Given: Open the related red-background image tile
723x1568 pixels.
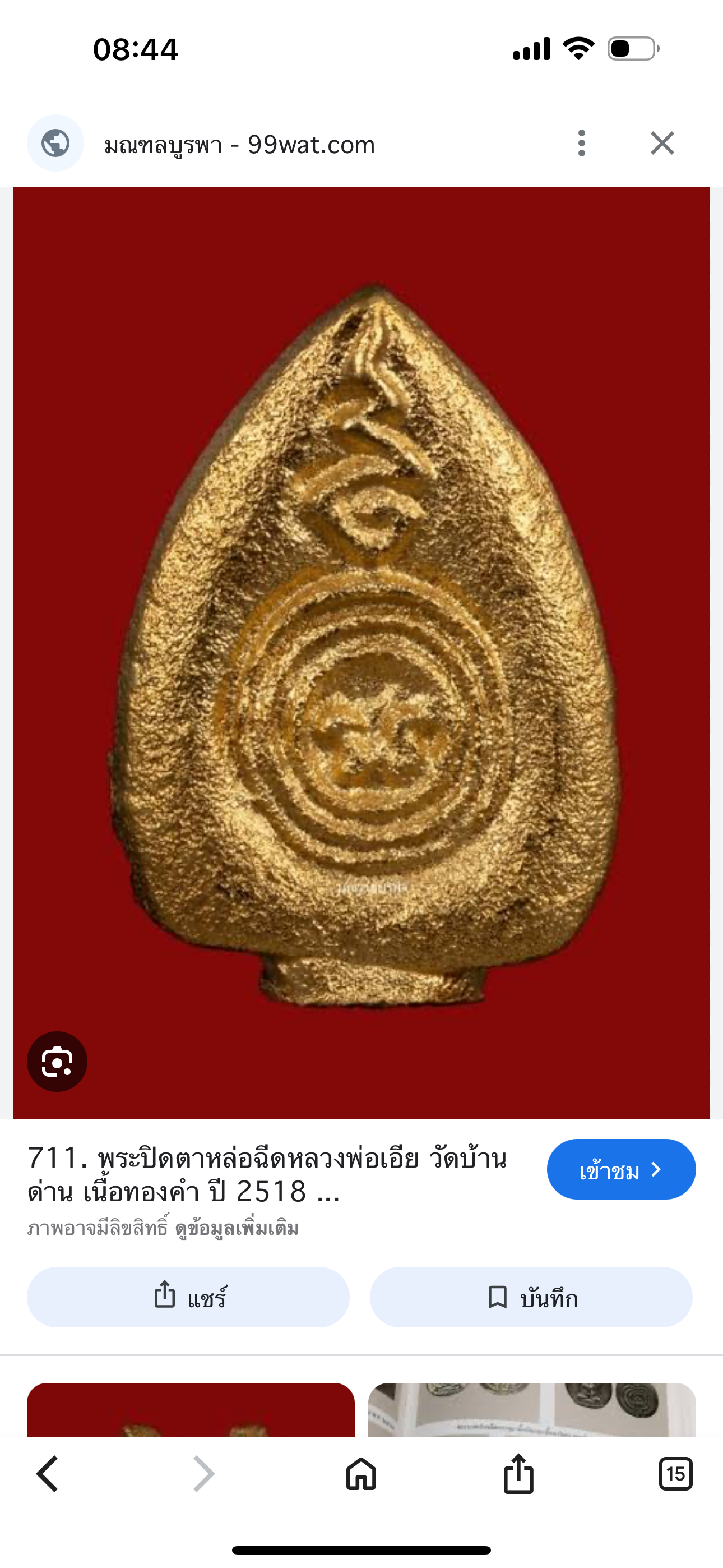Looking at the screenshot, I should tap(191, 1410).
